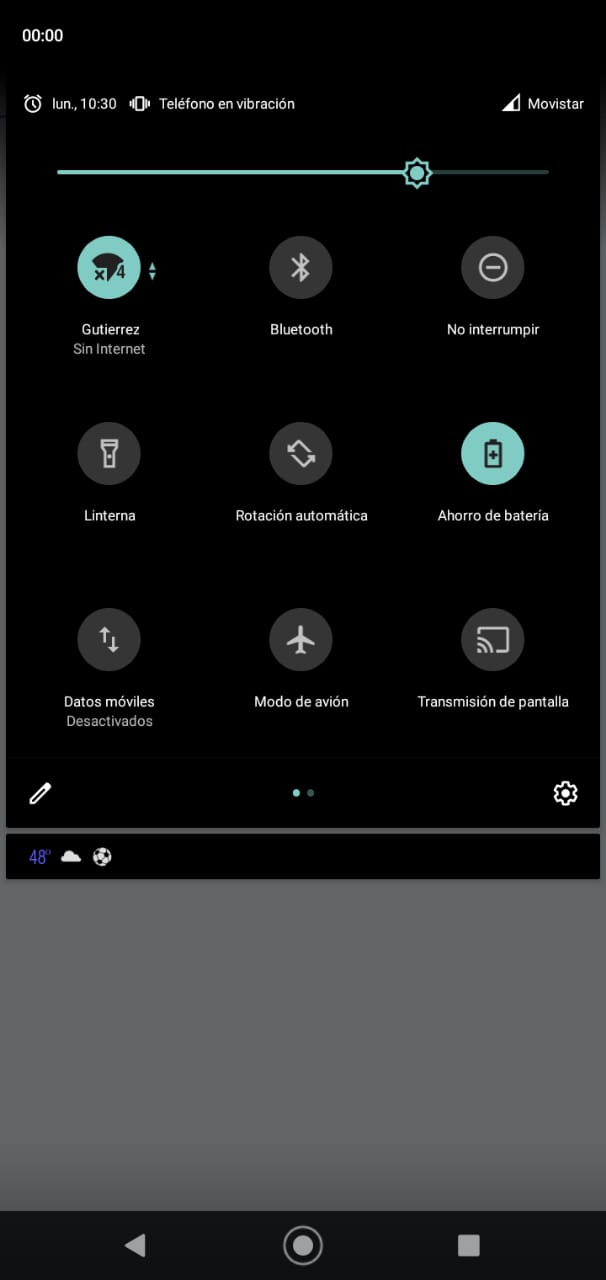606x1280 pixels.
Task: Open system settings gear
Action: 565,793
